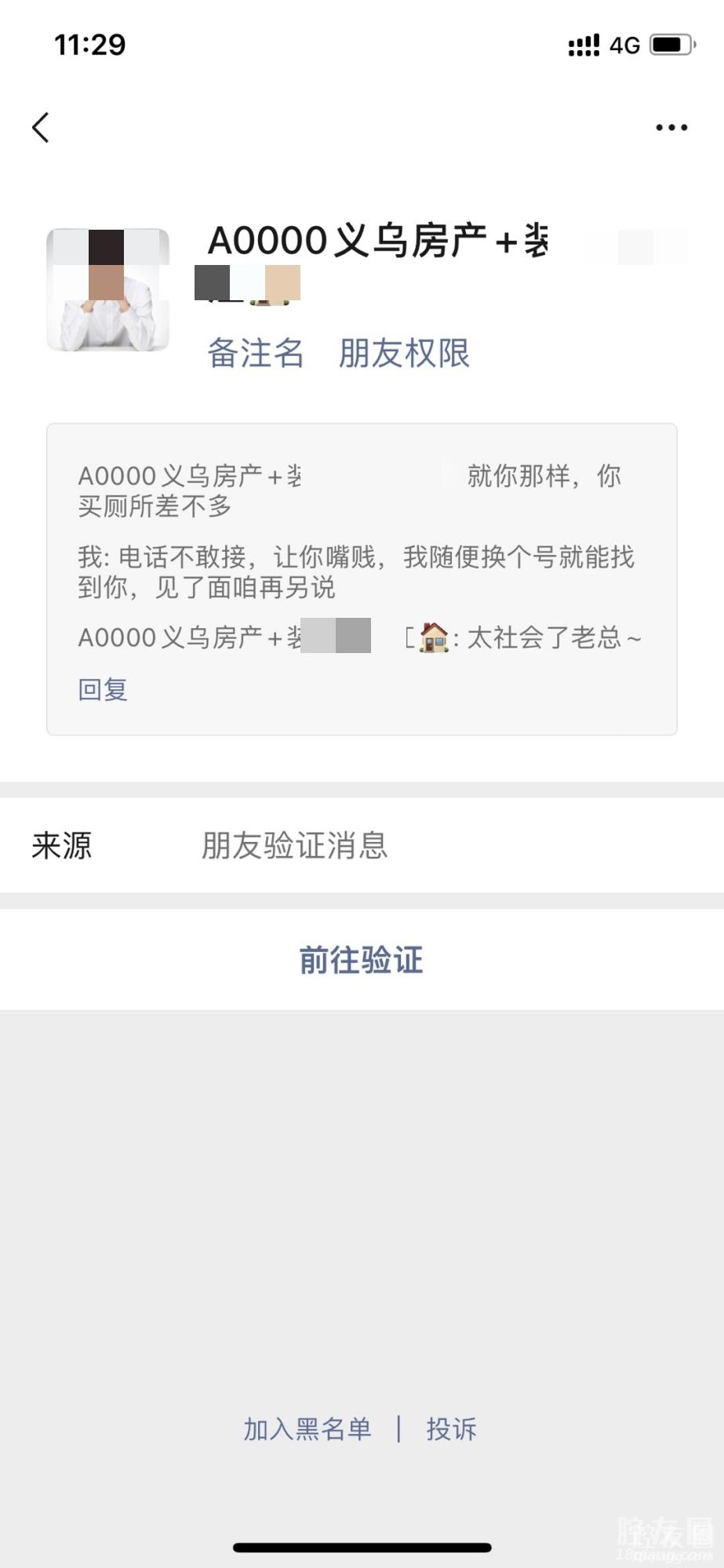Screen dimensions: 724x1568
Task: Go back using the top-left arrow
Action: click(x=41, y=128)
